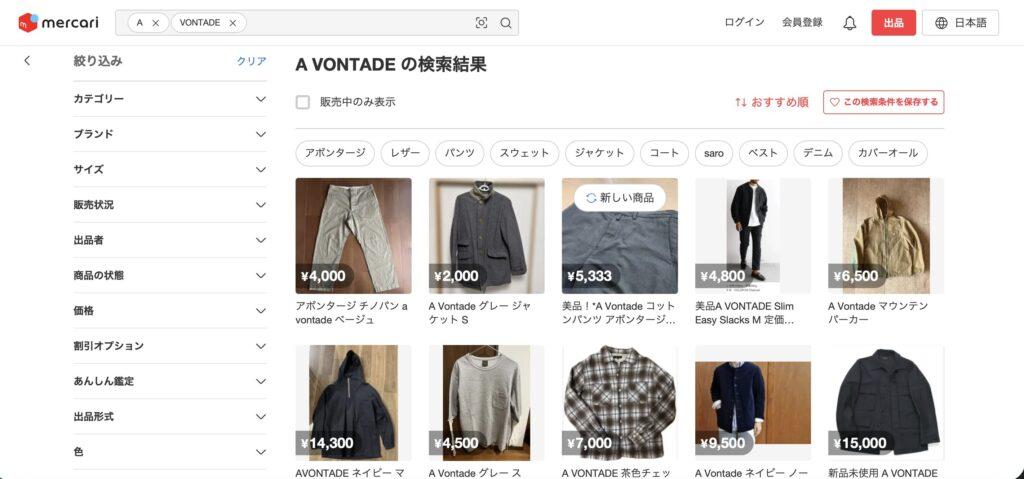Select the レザー suggestion chip
This screenshot has height=479, width=1024.
pos(405,153)
